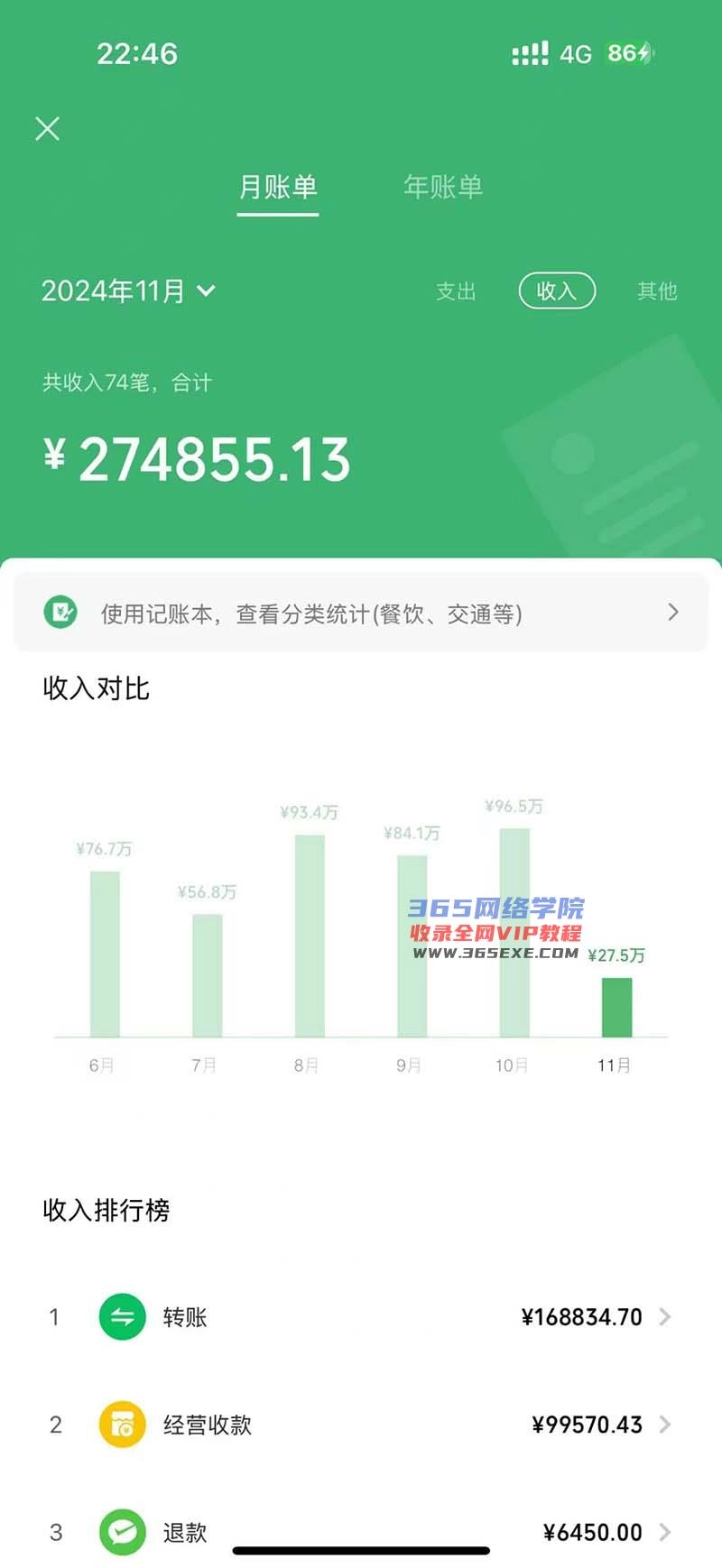Select the 8月 bar in chart

tap(310, 936)
